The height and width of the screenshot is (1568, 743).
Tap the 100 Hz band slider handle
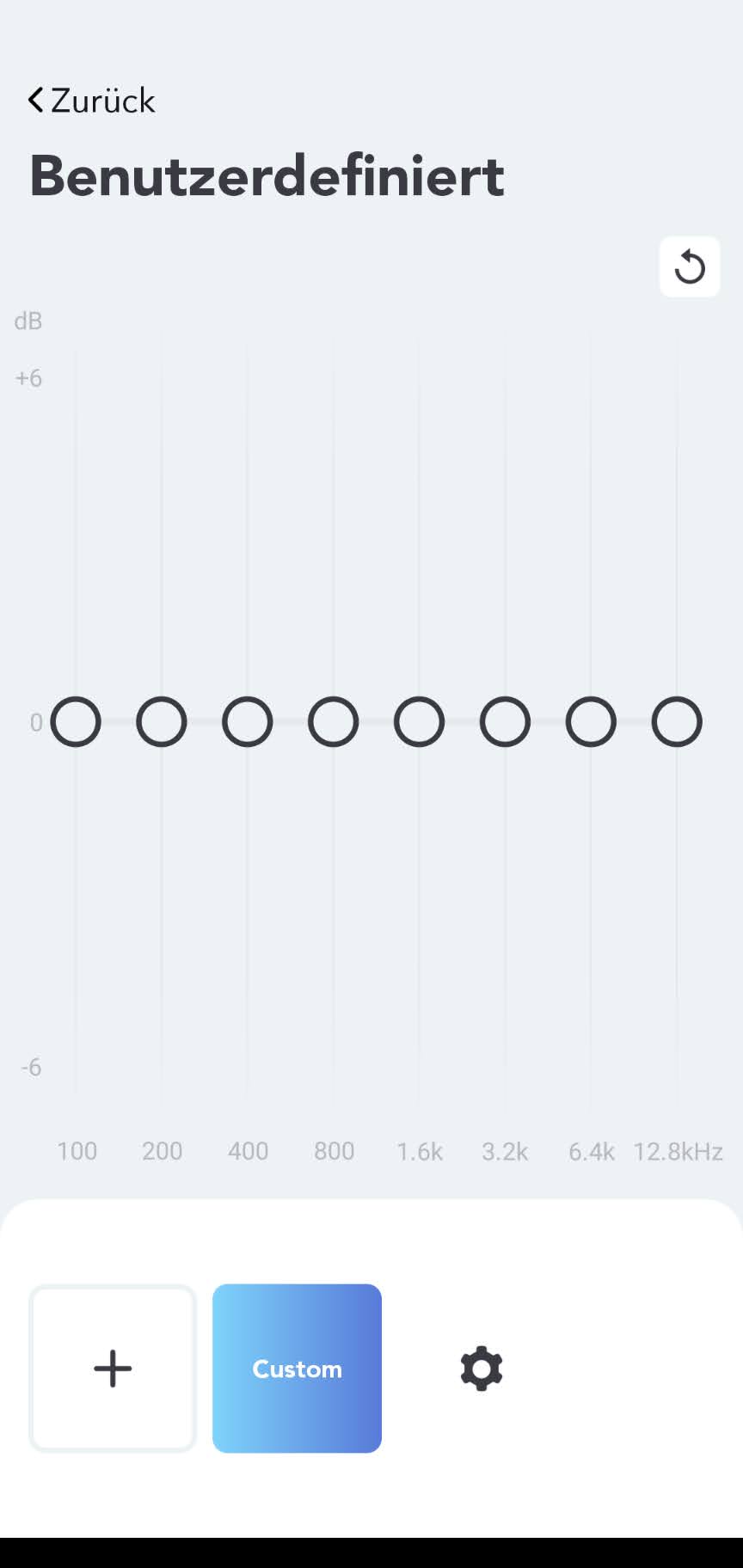coord(76,722)
